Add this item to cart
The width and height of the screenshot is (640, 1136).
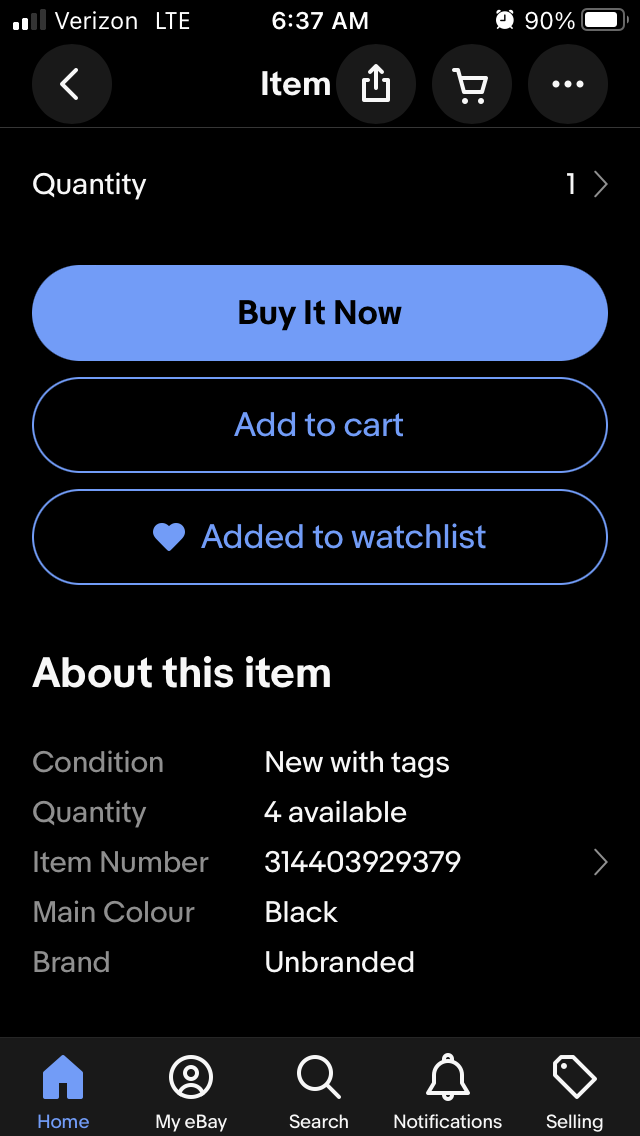coord(320,425)
